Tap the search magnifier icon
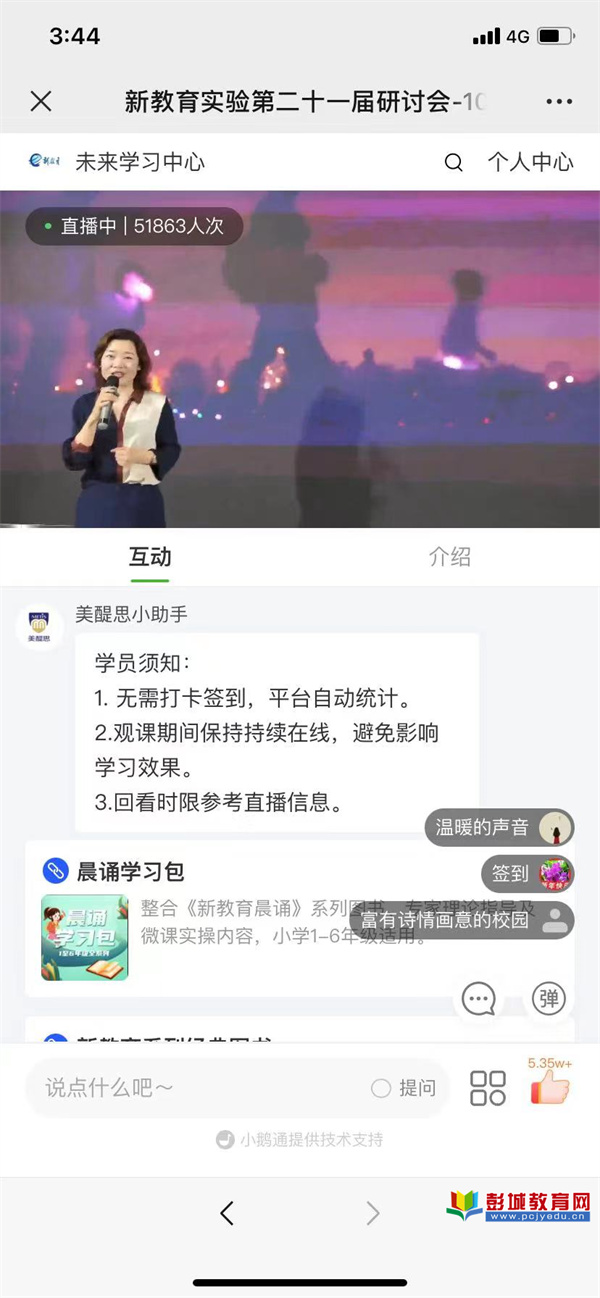This screenshot has height=1298, width=600. point(454,162)
